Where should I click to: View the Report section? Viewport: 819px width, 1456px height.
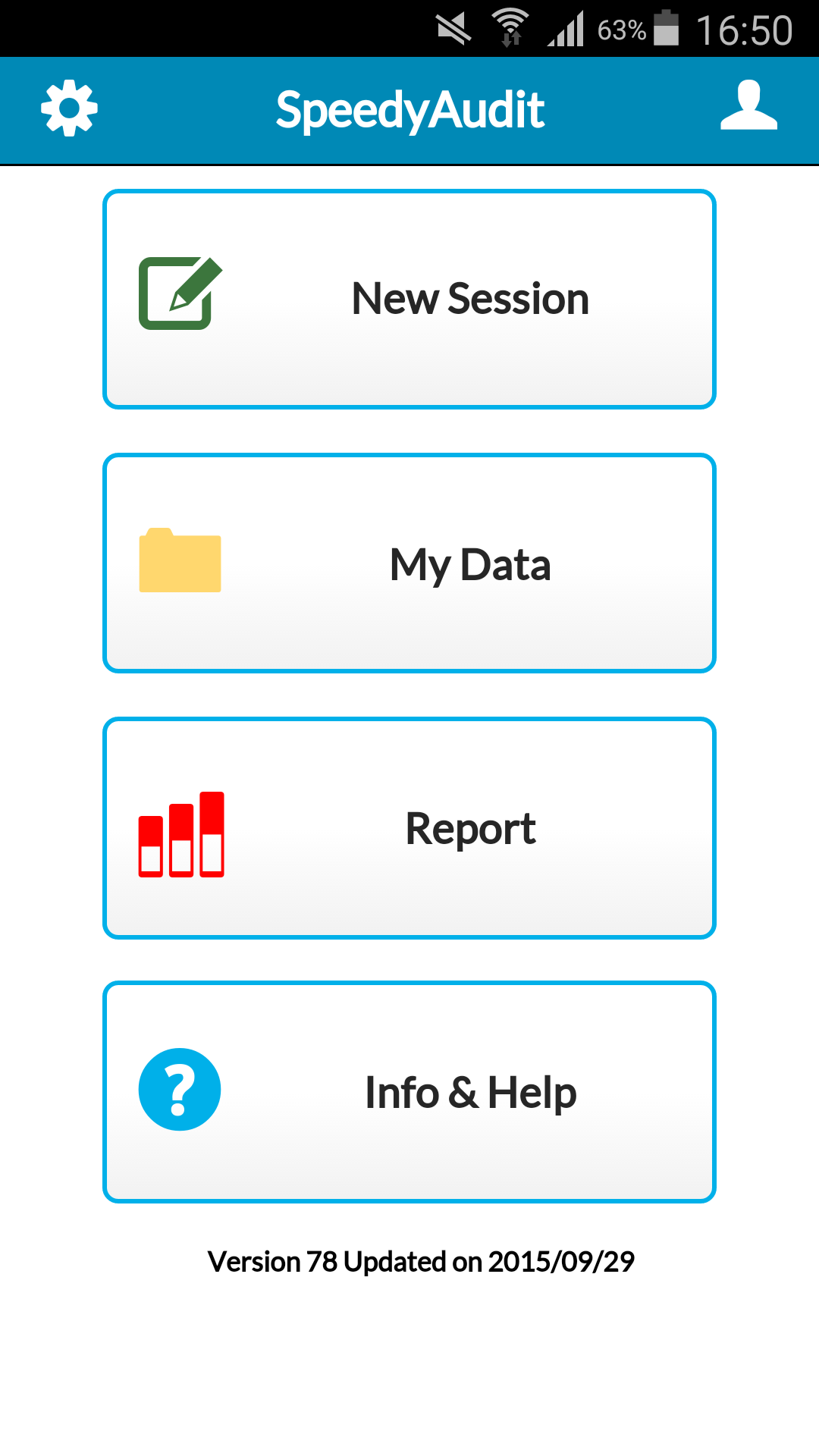[409, 828]
